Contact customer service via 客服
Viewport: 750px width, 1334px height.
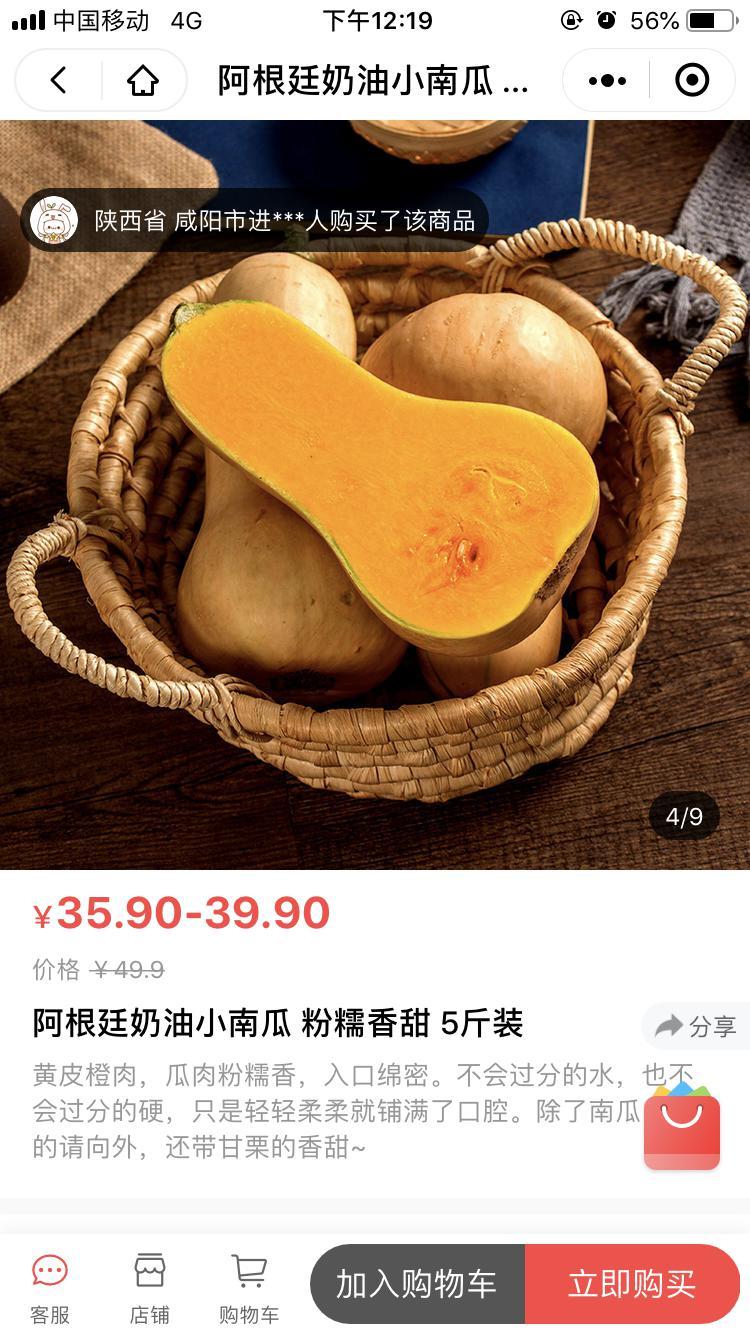point(49,1287)
